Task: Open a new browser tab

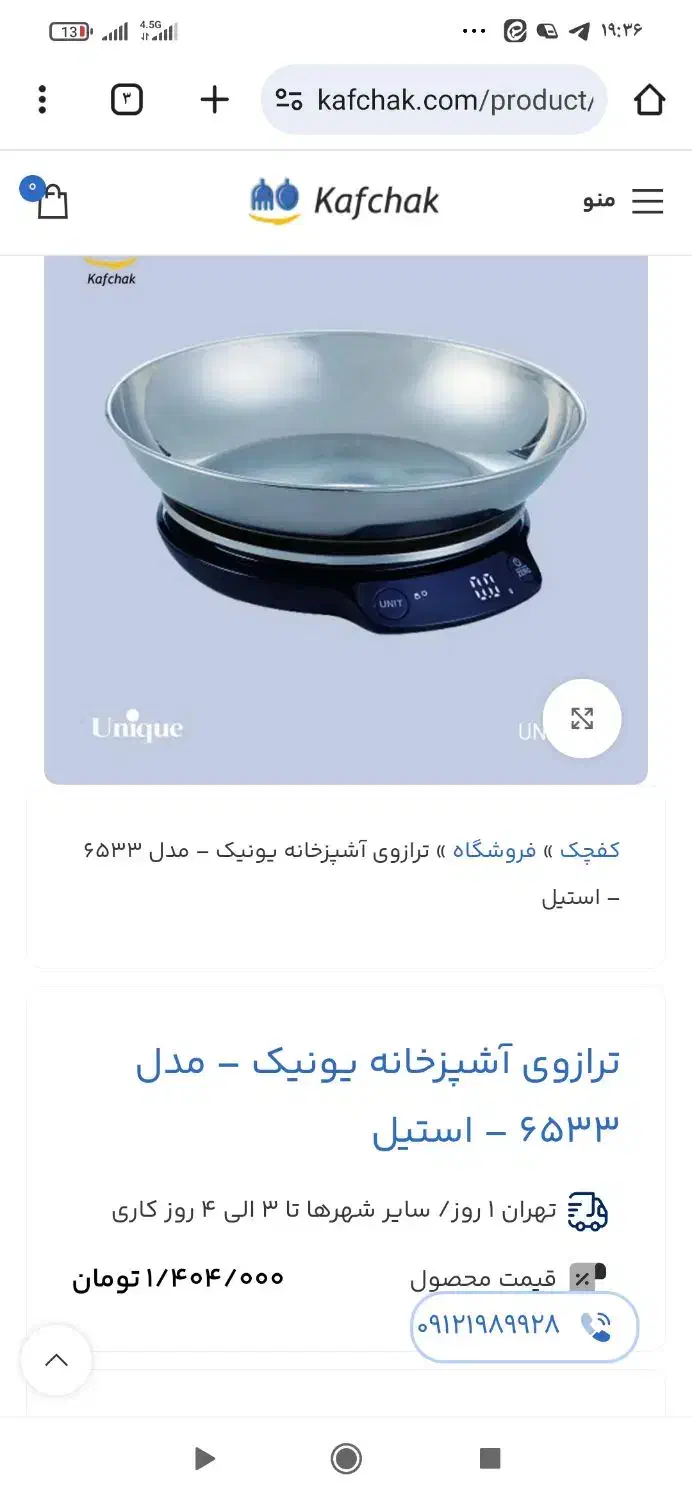Action: point(214,100)
